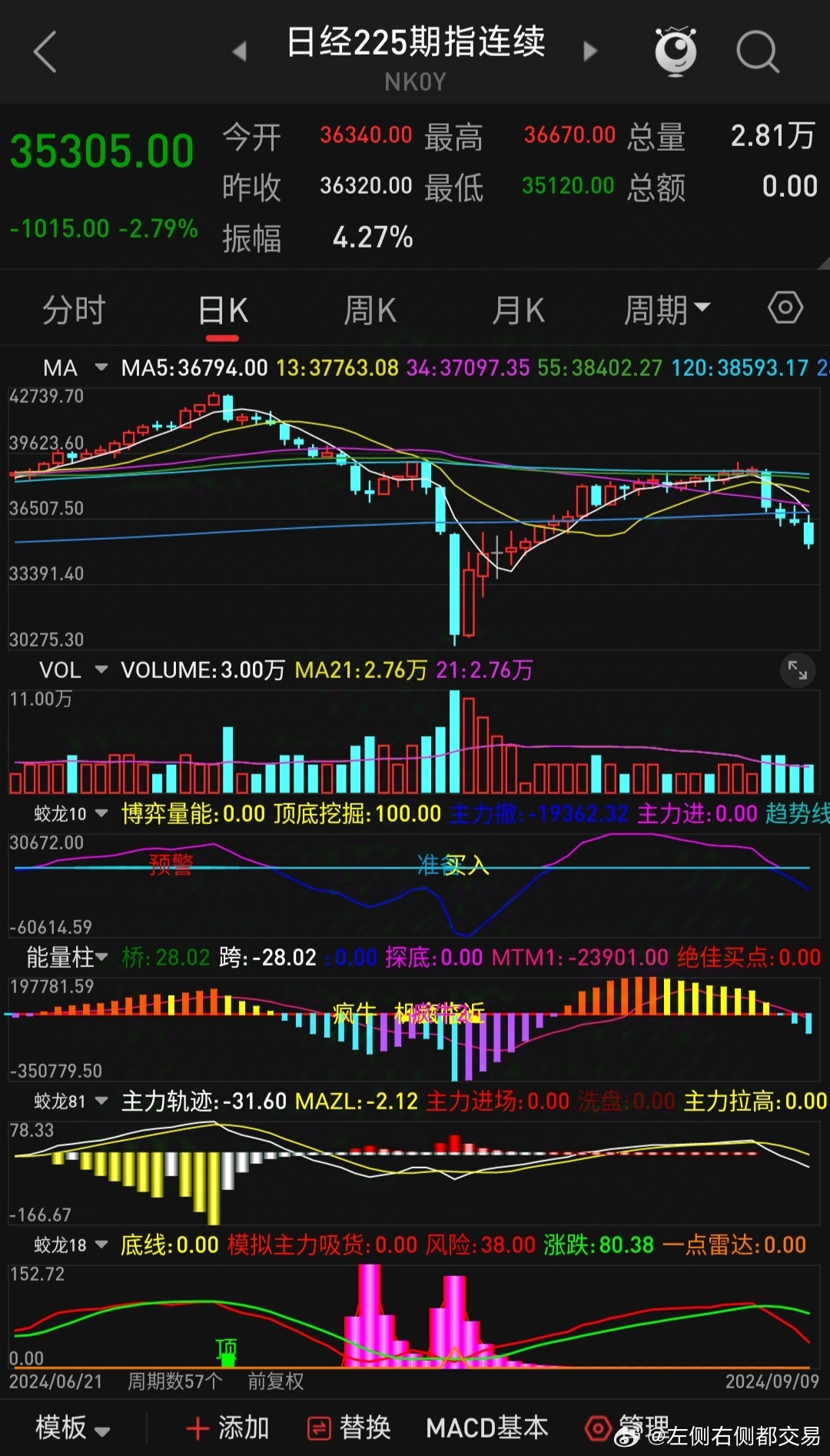Screen dimensions: 830x1456
Task: Open the search magnifier
Action: [758, 52]
